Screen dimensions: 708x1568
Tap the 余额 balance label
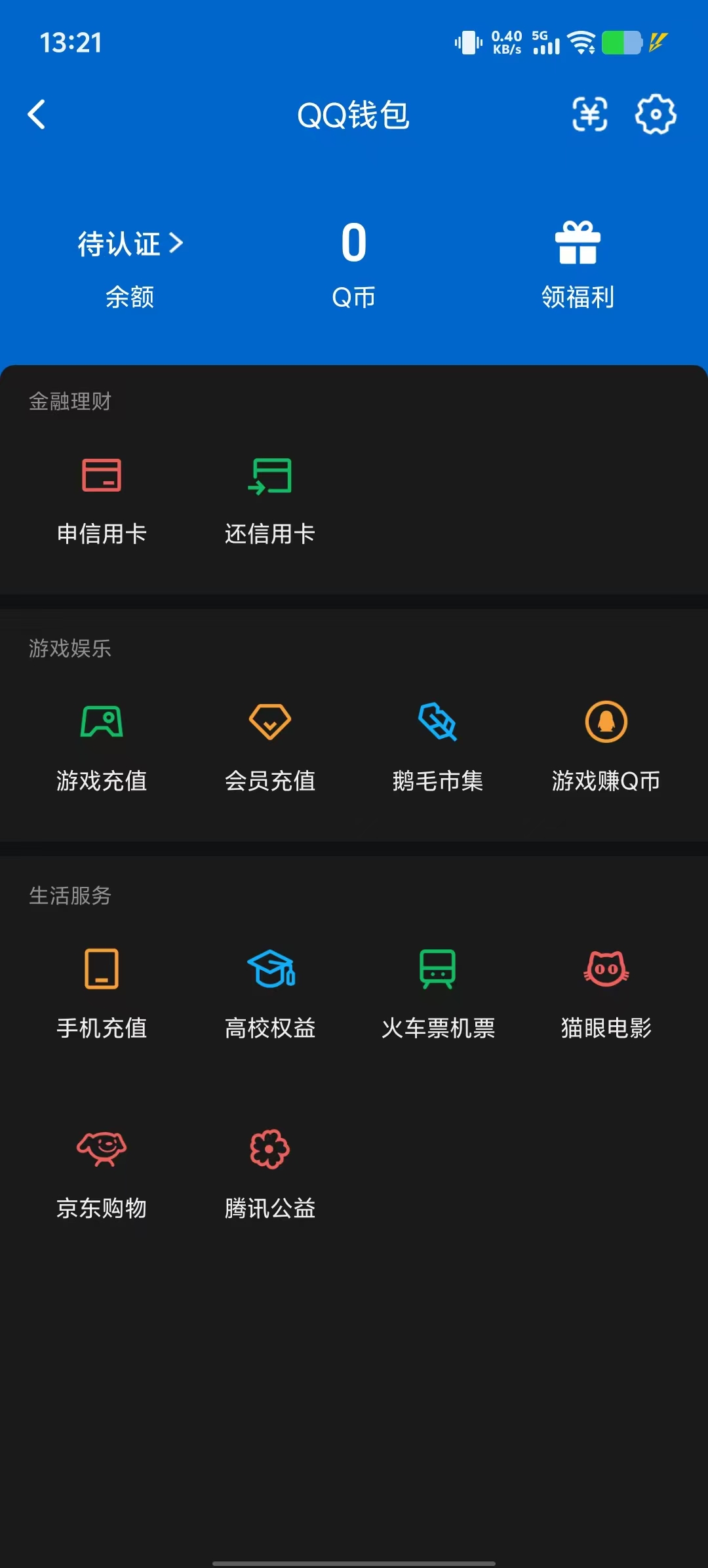[x=128, y=298]
